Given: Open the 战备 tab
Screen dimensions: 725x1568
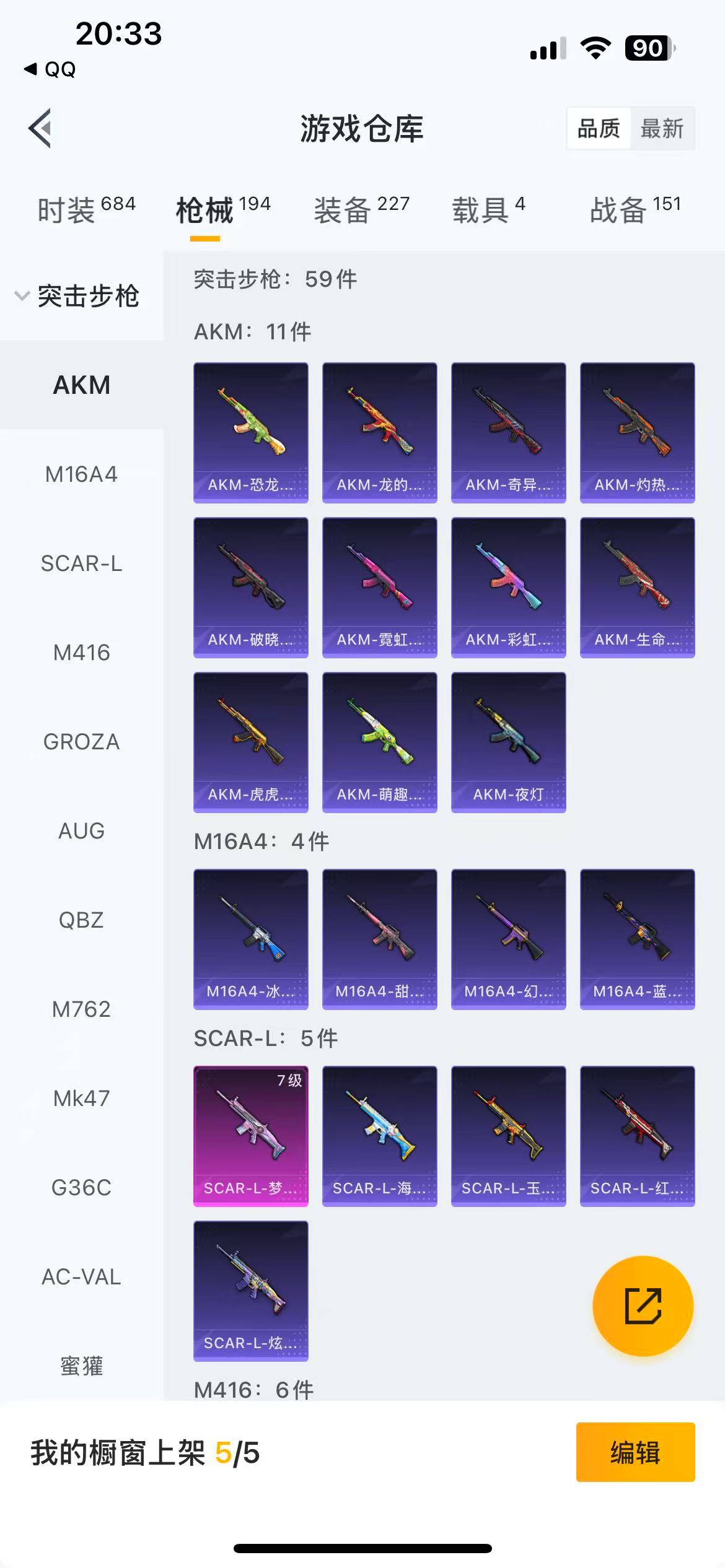Looking at the screenshot, I should click(x=635, y=209).
